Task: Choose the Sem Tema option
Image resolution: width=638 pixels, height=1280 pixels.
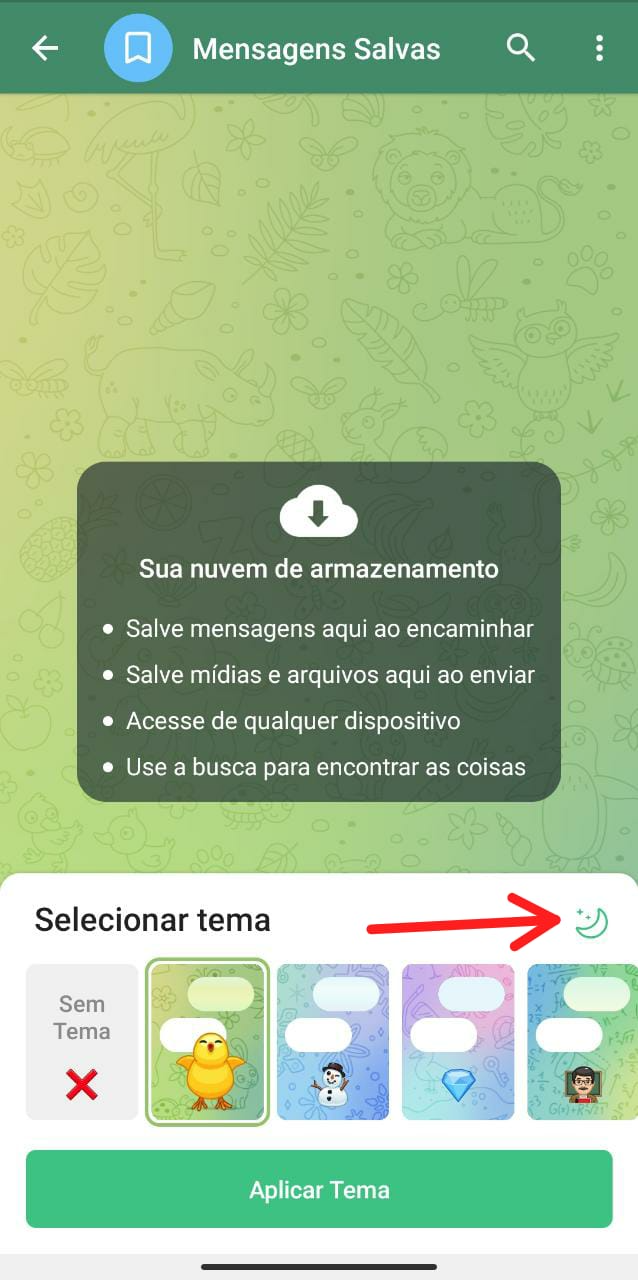Action: 82,1041
